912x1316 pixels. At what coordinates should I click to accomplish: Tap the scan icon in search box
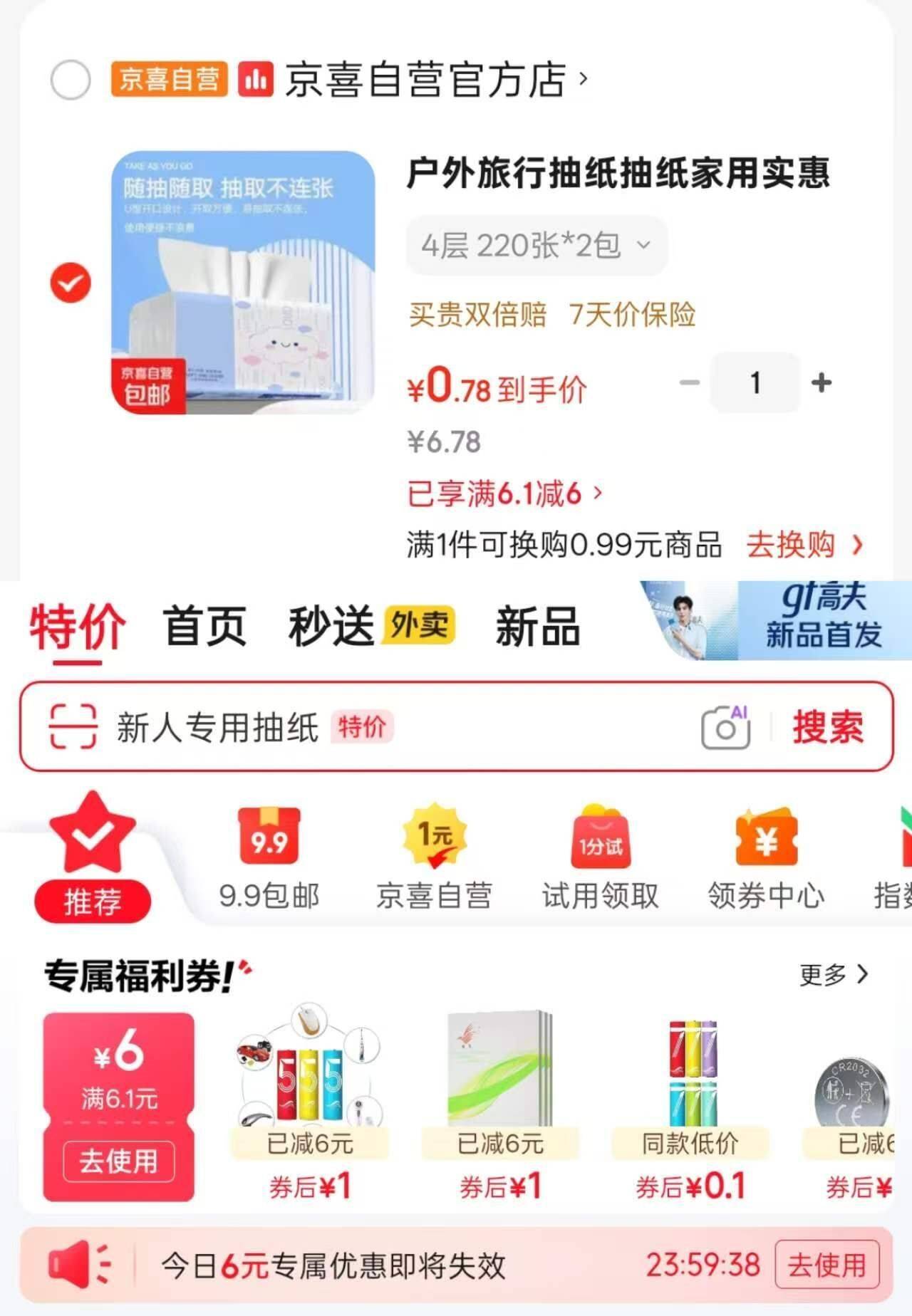[x=72, y=727]
